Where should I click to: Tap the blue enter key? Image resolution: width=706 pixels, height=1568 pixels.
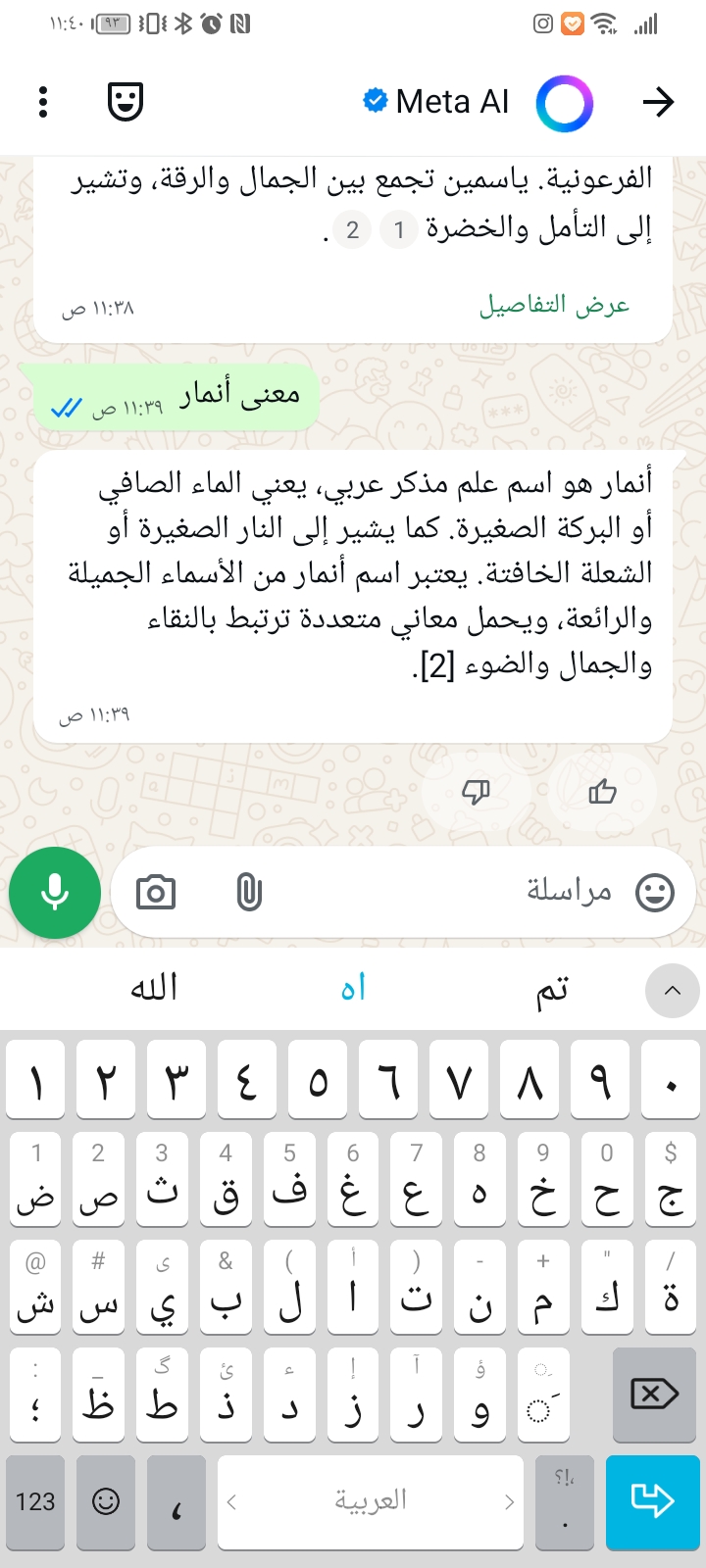point(652,1501)
